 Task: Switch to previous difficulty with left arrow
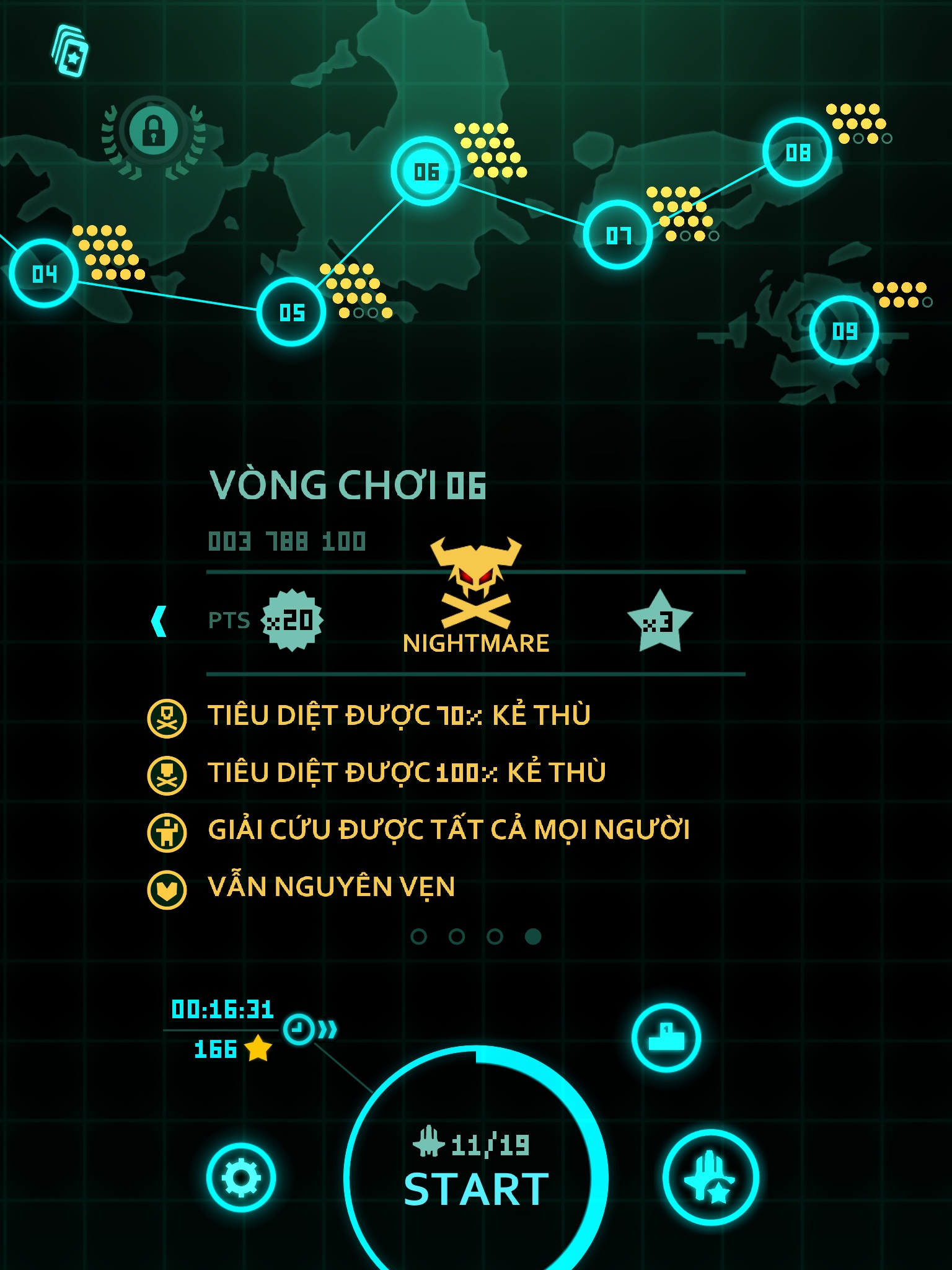[159, 621]
